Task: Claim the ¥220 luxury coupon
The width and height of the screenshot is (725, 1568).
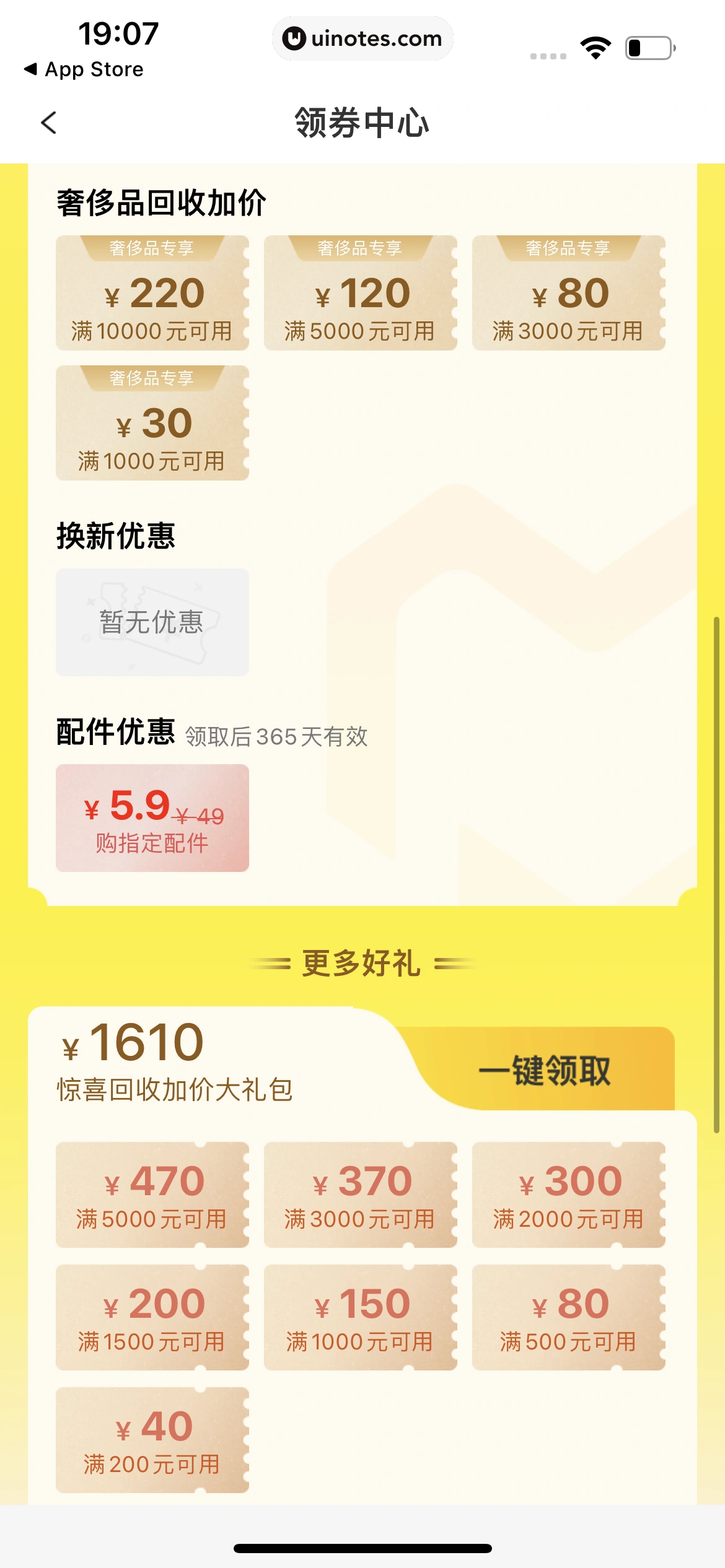Action: [x=152, y=293]
